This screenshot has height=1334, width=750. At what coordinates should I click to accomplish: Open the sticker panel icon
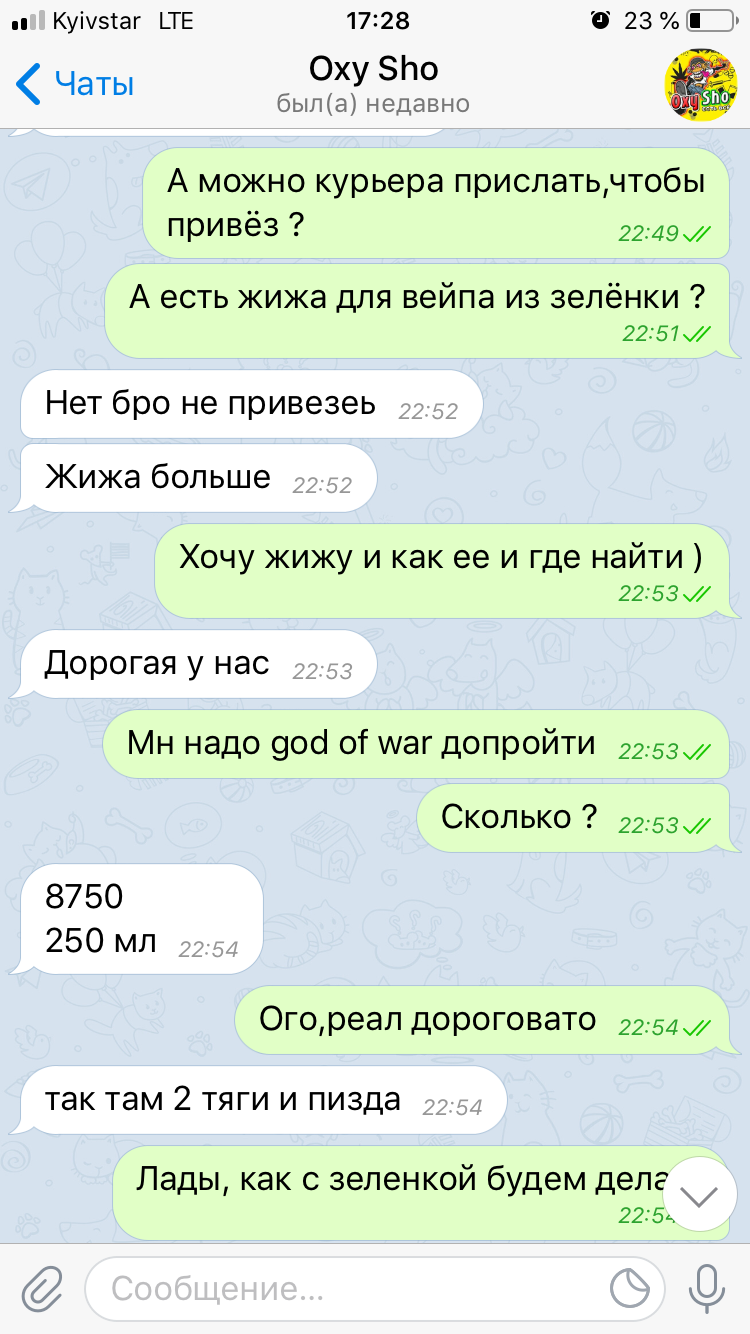click(x=630, y=1289)
